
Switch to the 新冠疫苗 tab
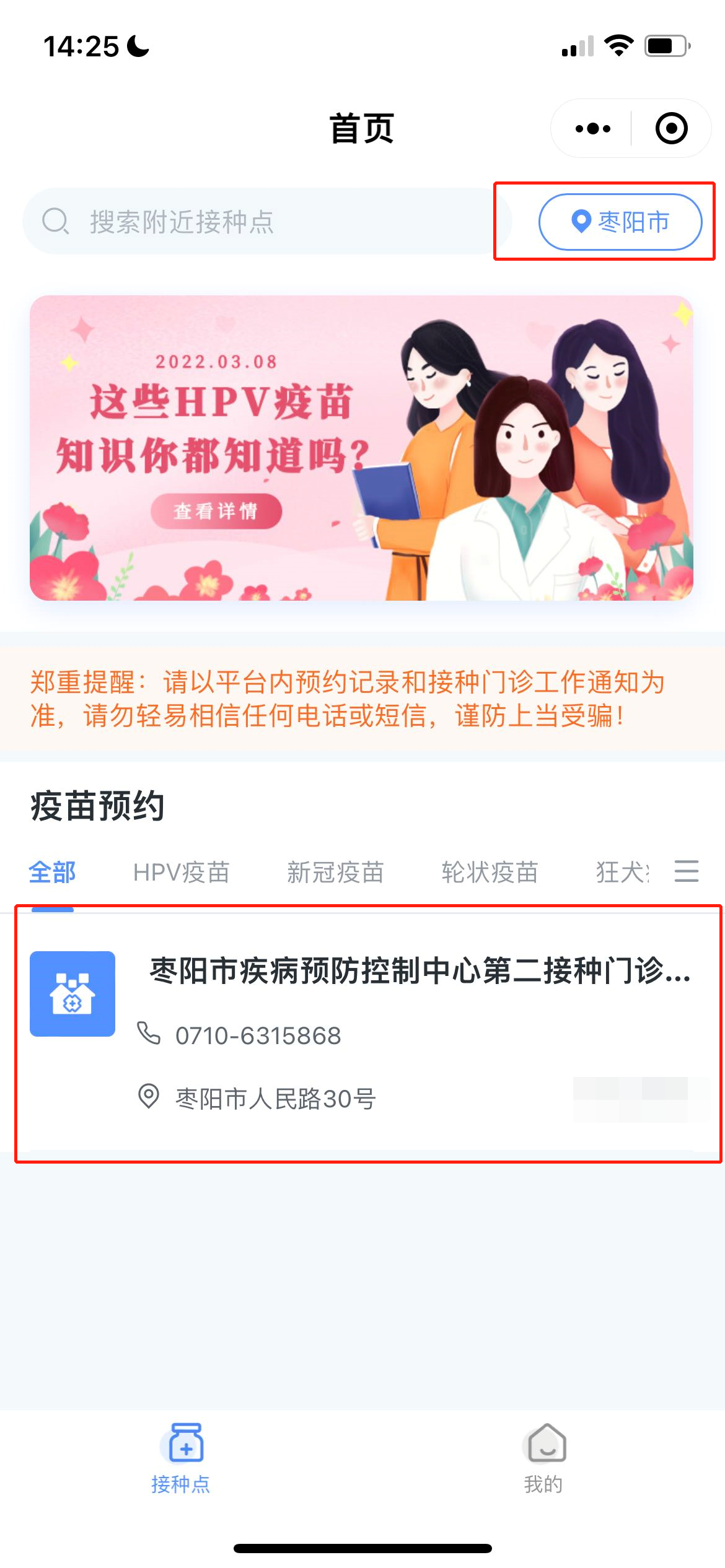tap(335, 872)
